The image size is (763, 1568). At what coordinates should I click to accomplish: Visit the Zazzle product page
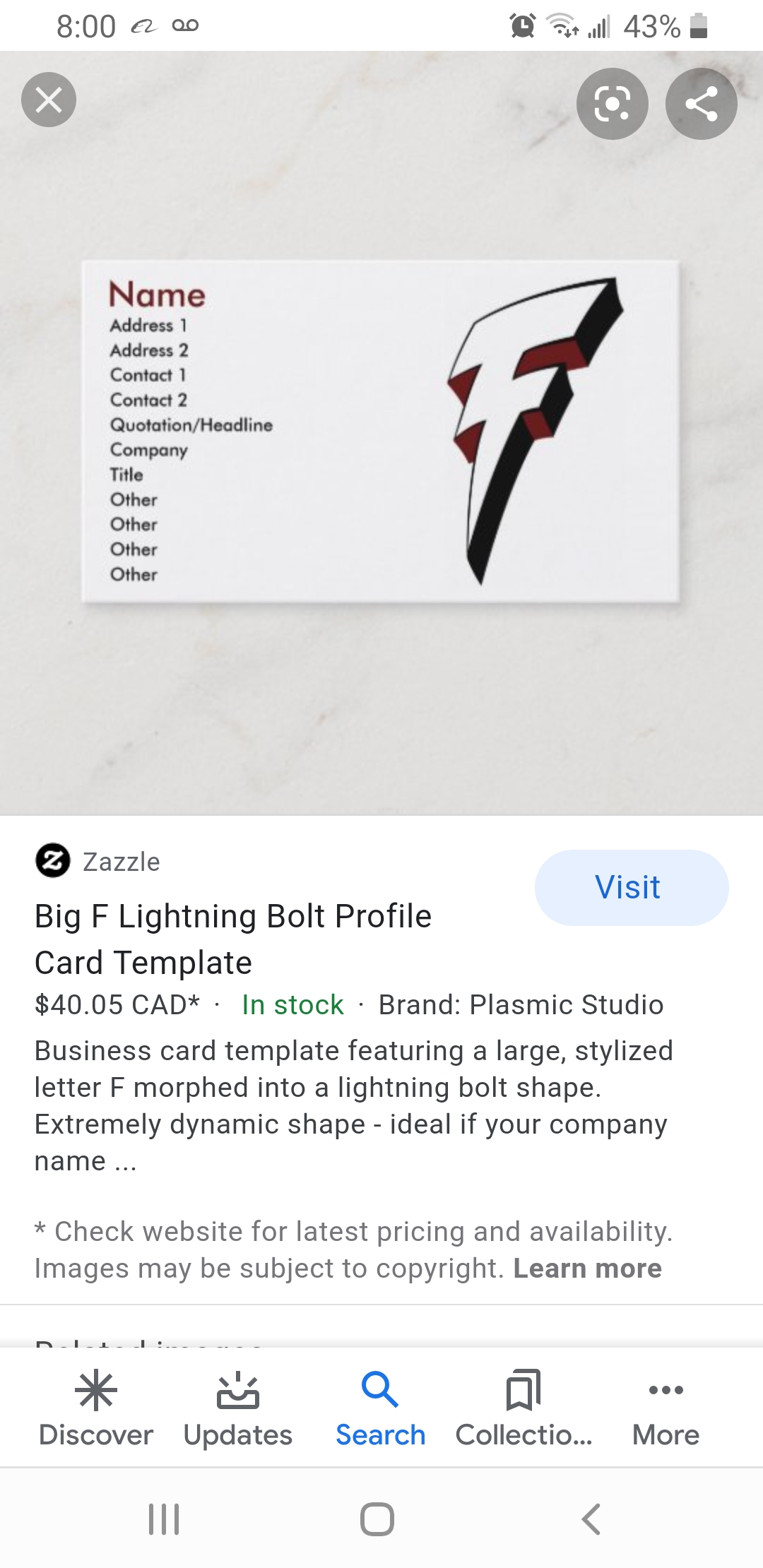631,887
